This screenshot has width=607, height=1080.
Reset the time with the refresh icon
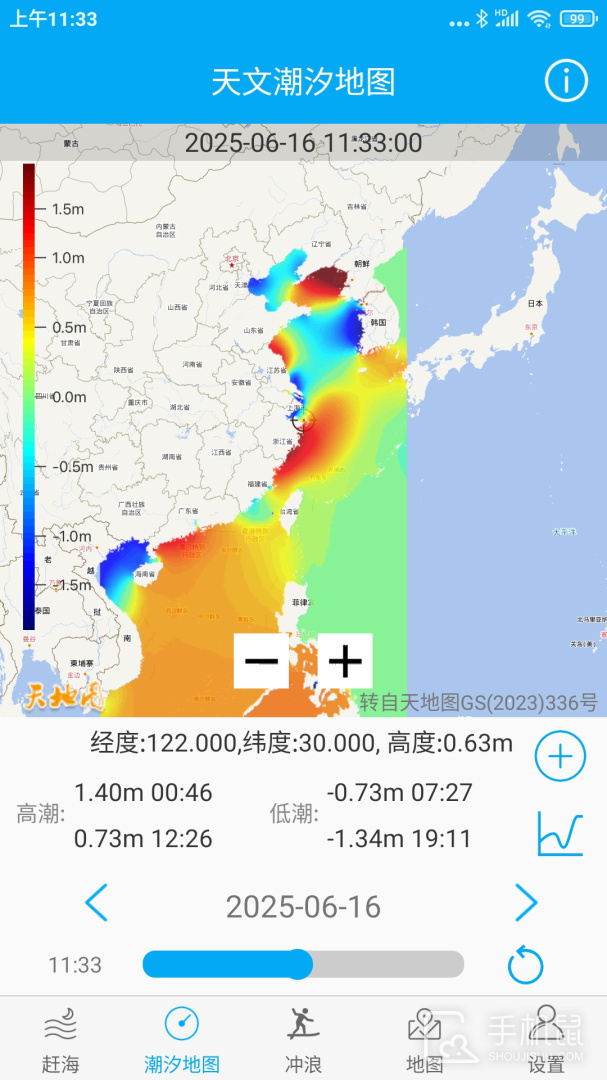[x=525, y=966]
